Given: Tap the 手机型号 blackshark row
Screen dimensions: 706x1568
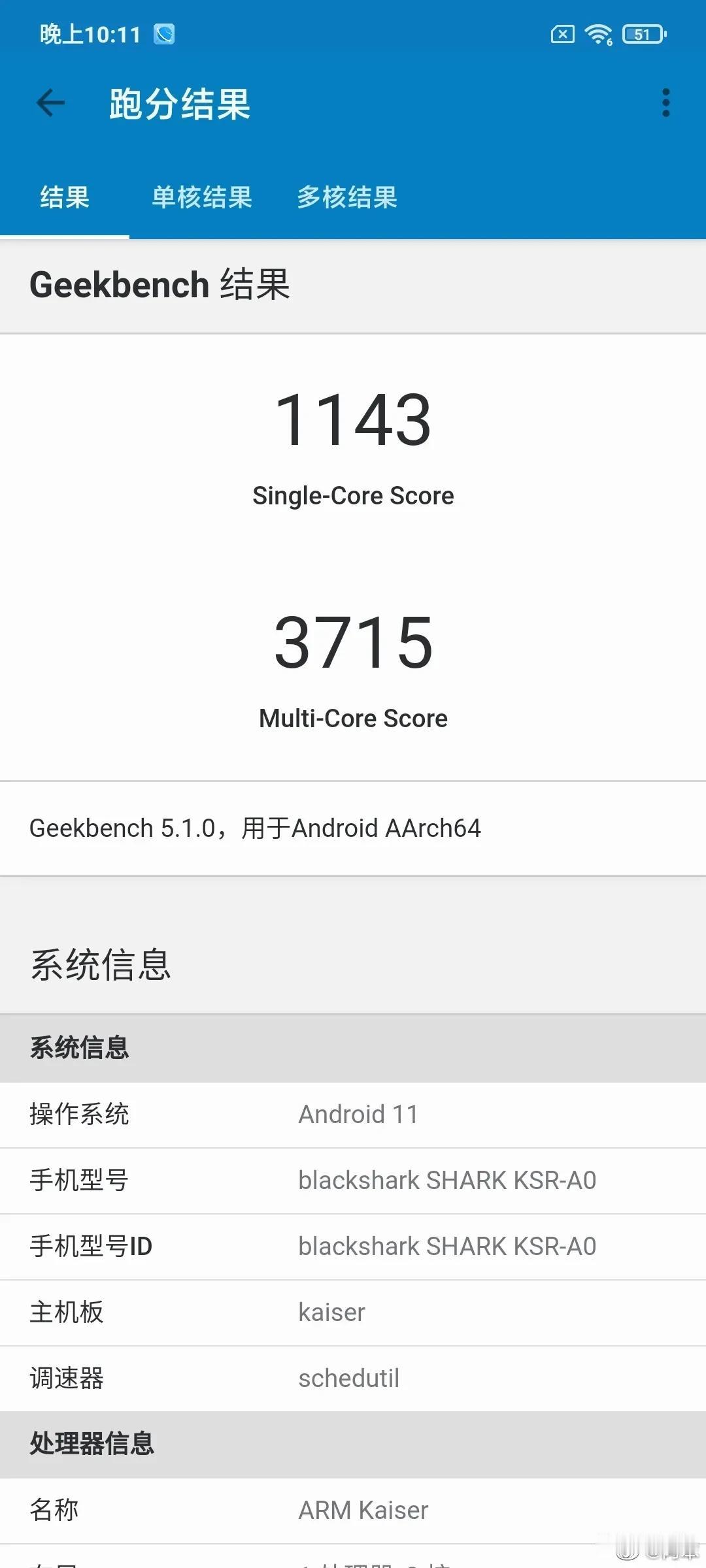Looking at the screenshot, I should click(353, 1180).
